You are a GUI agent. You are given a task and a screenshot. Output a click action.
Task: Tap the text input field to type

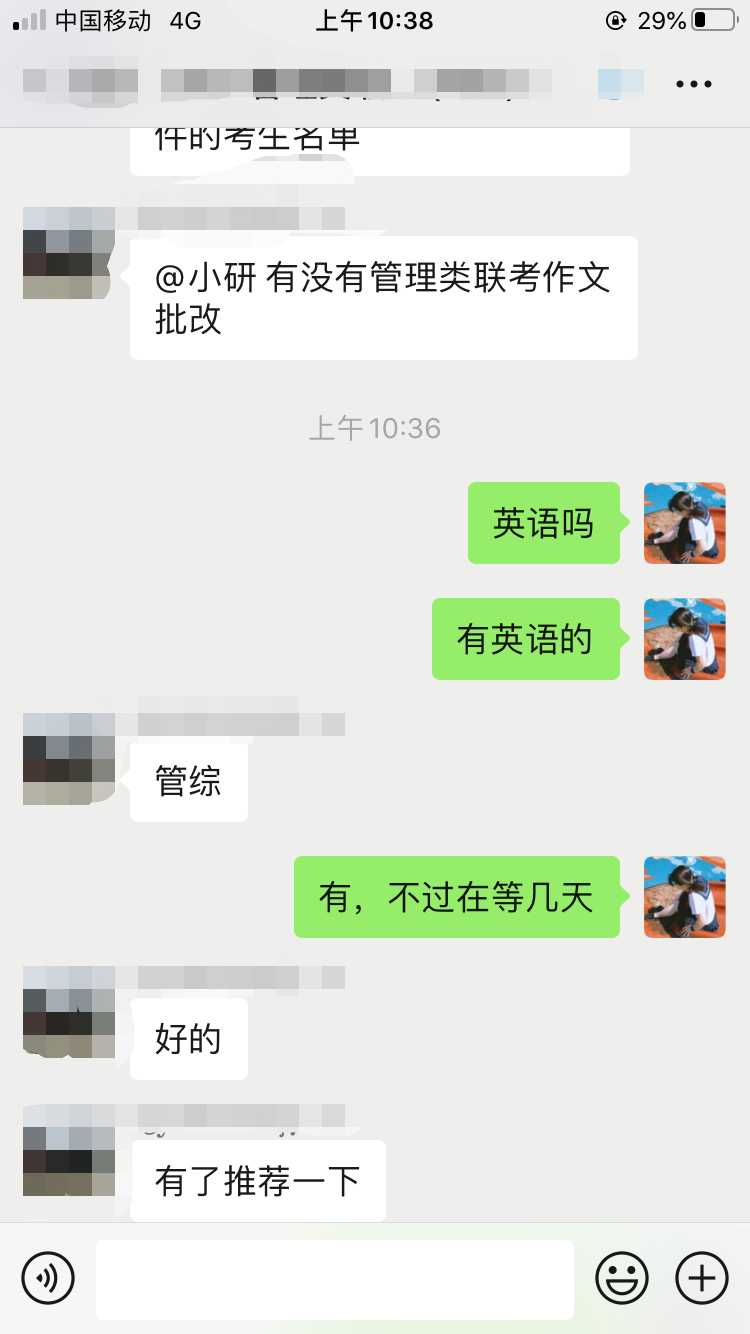[335, 1278]
